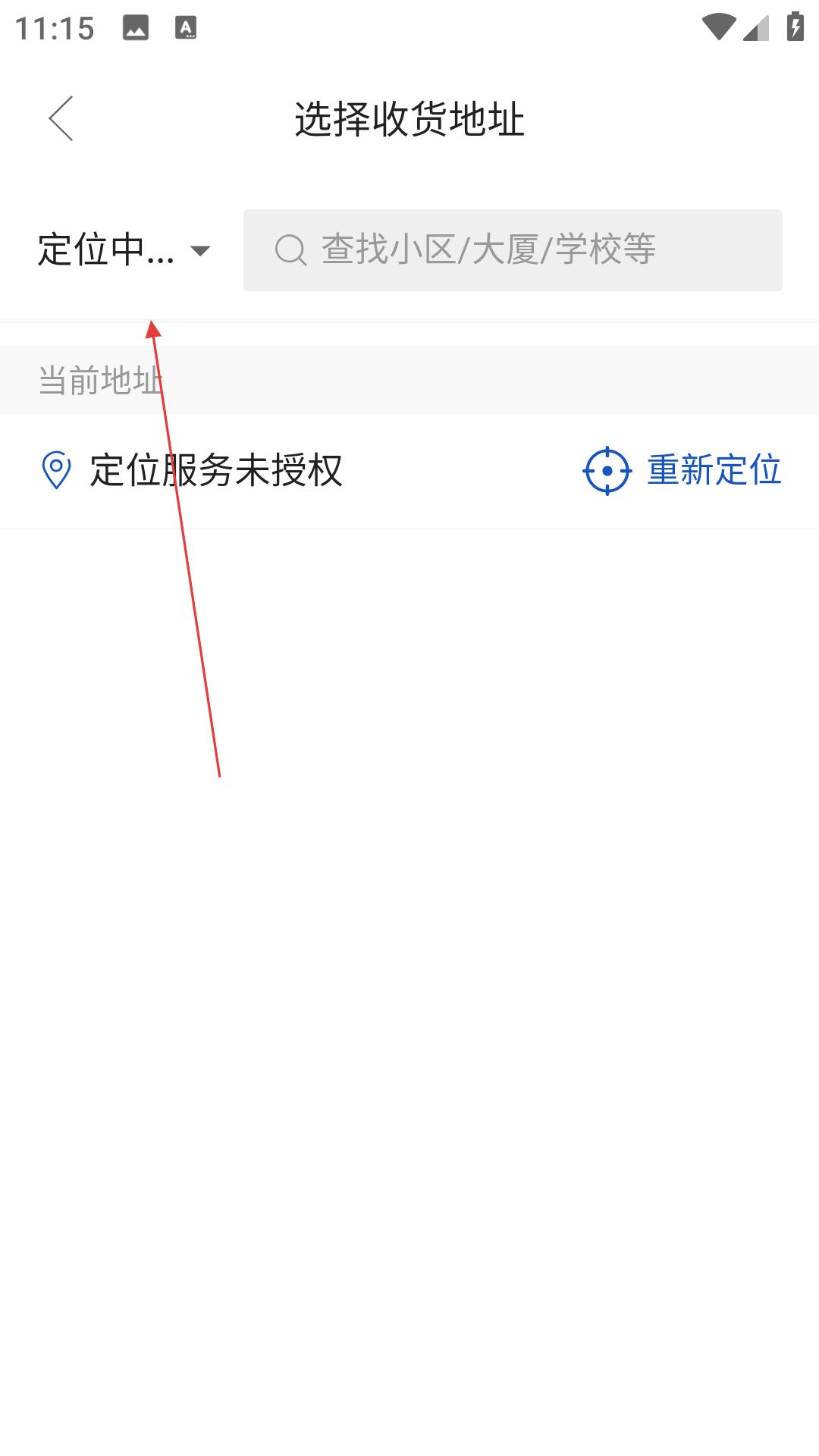
Task: Tap 重新定位 to relocate
Action: point(682,470)
